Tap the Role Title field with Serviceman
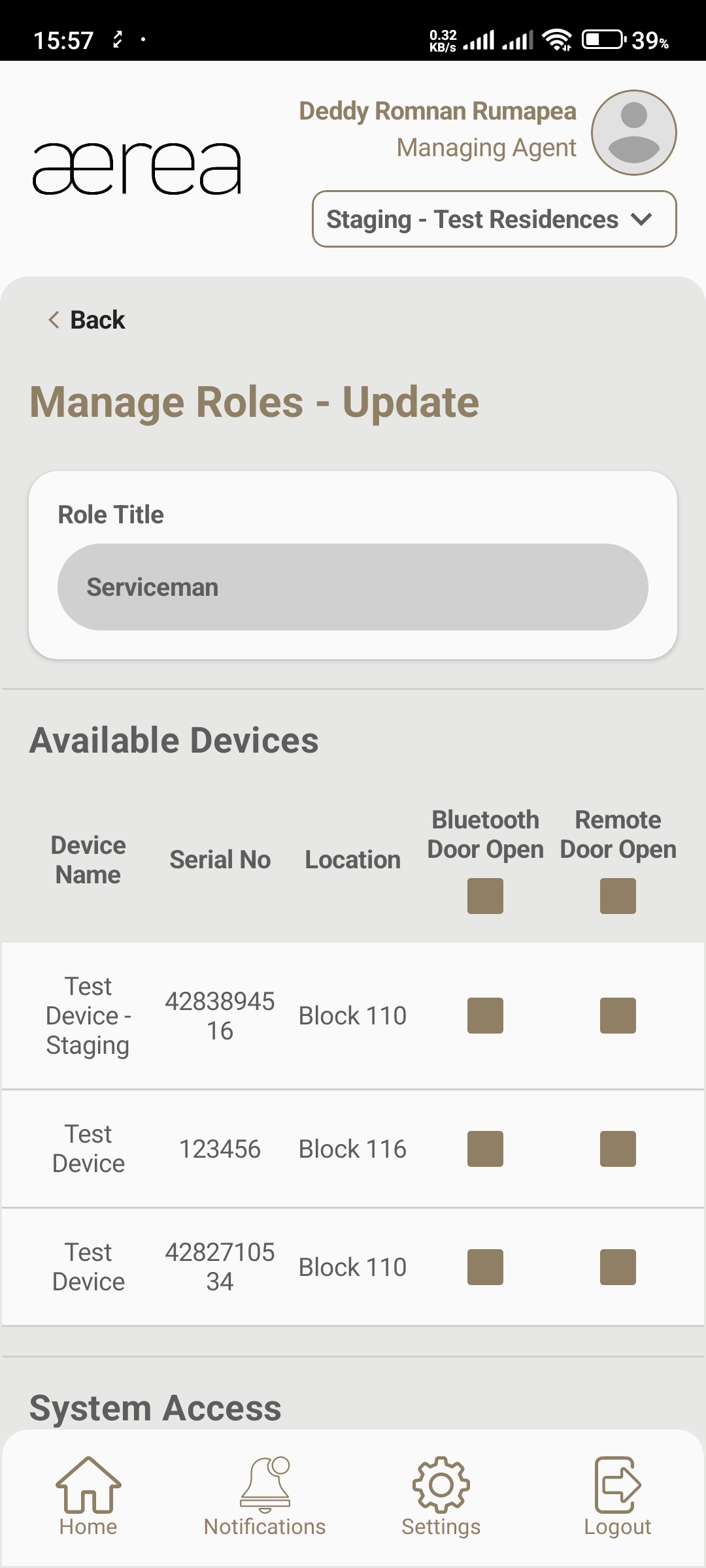 tap(353, 587)
